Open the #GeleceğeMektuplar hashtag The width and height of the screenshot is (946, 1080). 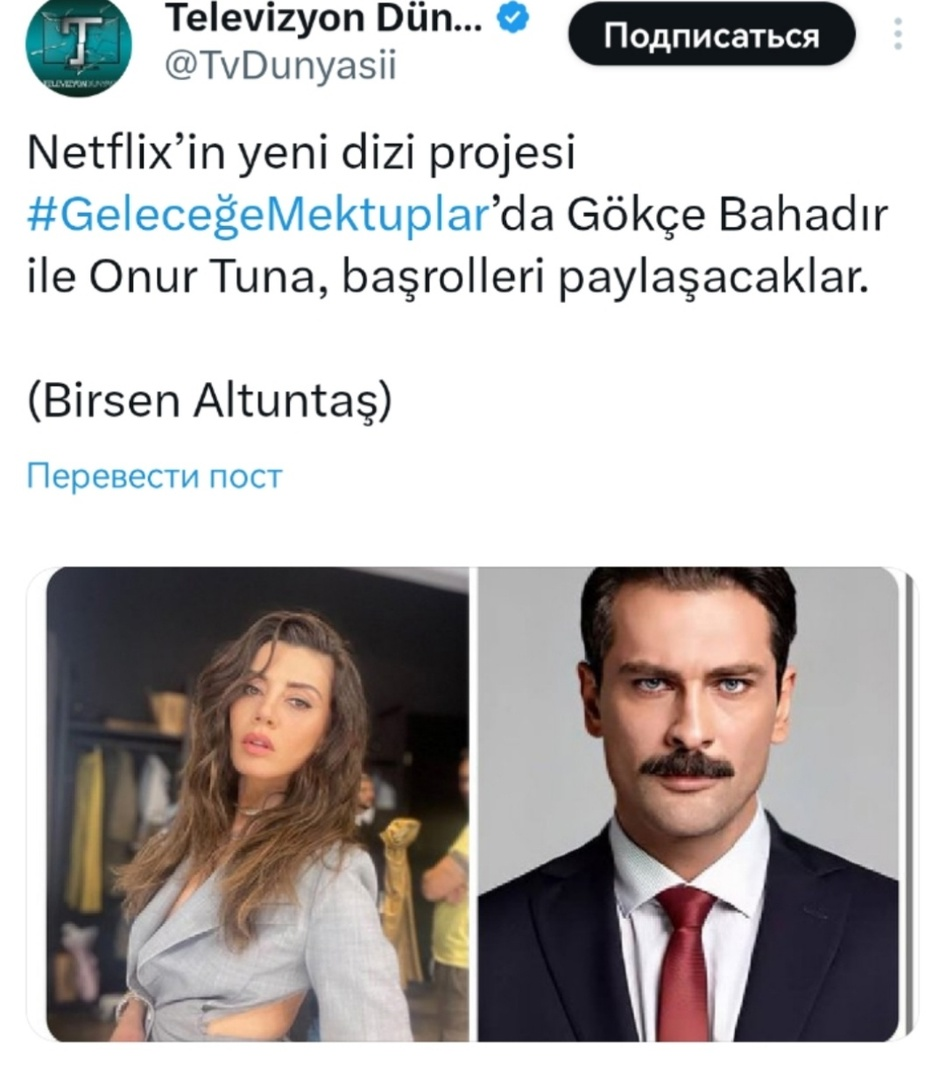click(257, 214)
